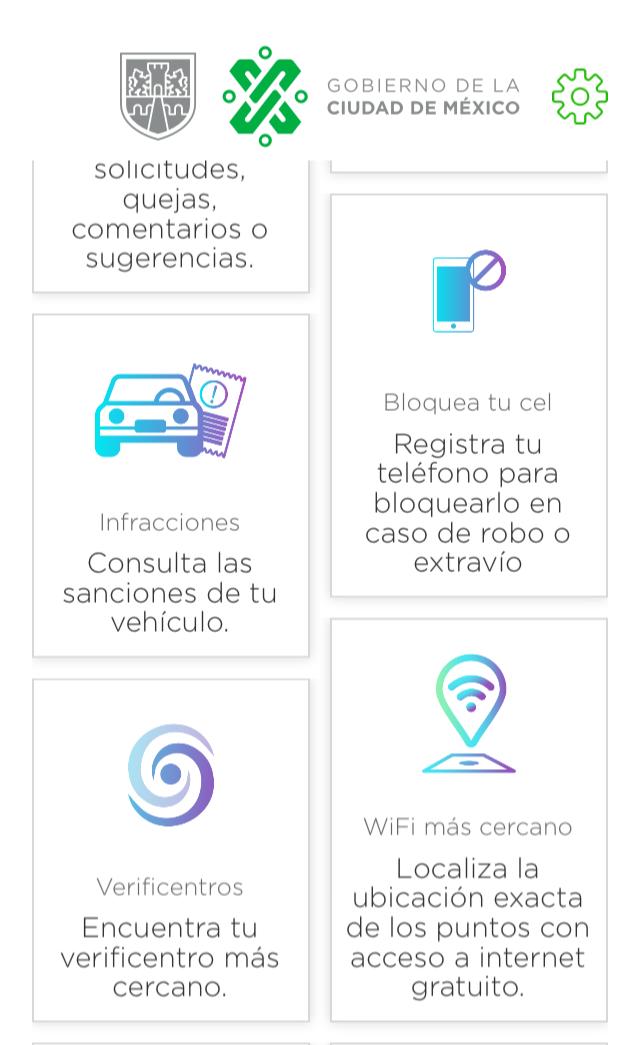The width and height of the screenshot is (640, 1045).
Task: Open the Bloquea tu cel card
Action: 468,396
